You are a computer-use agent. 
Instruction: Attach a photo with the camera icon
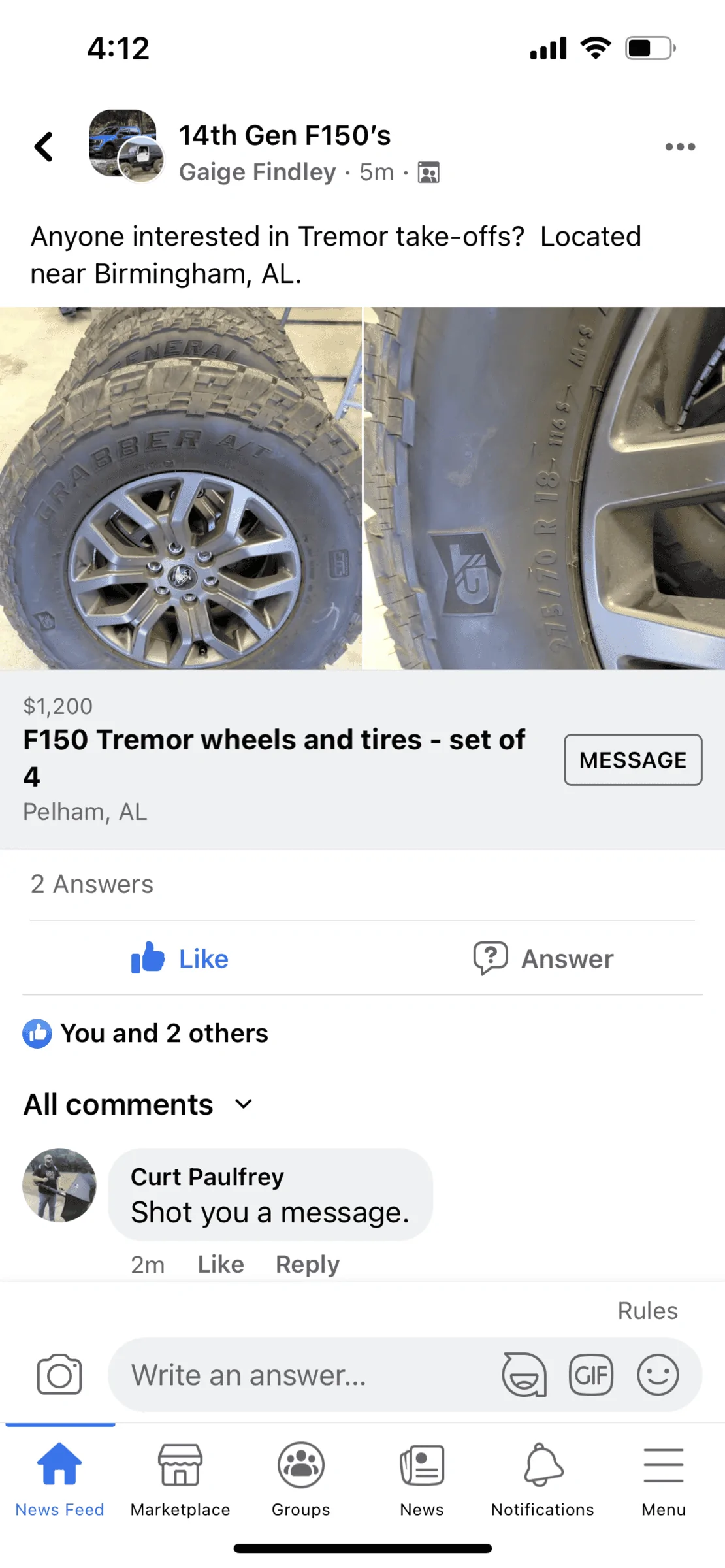click(59, 1375)
